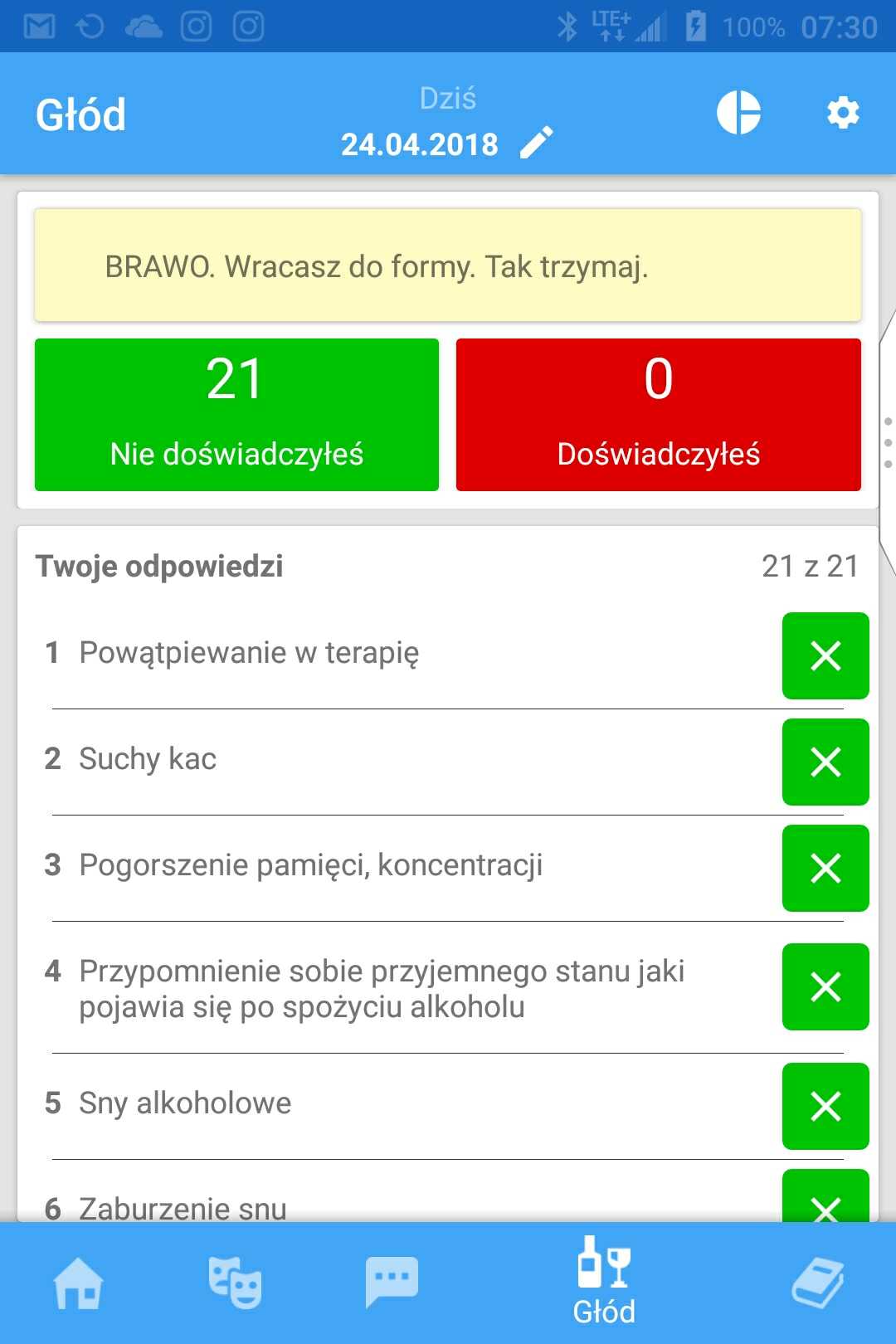The image size is (896, 1344).
Task: Toggle answer for Przypomnienie sobie przyjemnego stanu
Action: tap(825, 986)
